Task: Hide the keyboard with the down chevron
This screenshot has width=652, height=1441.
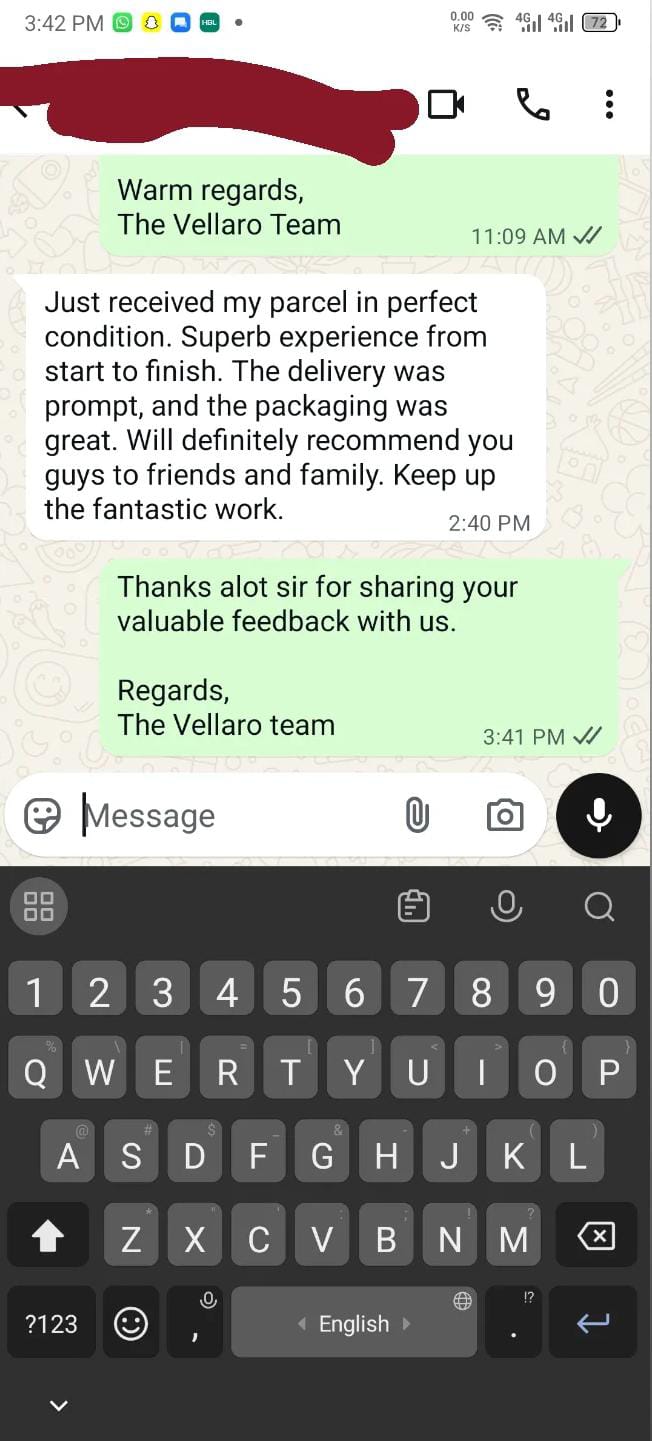Action: tap(59, 1405)
